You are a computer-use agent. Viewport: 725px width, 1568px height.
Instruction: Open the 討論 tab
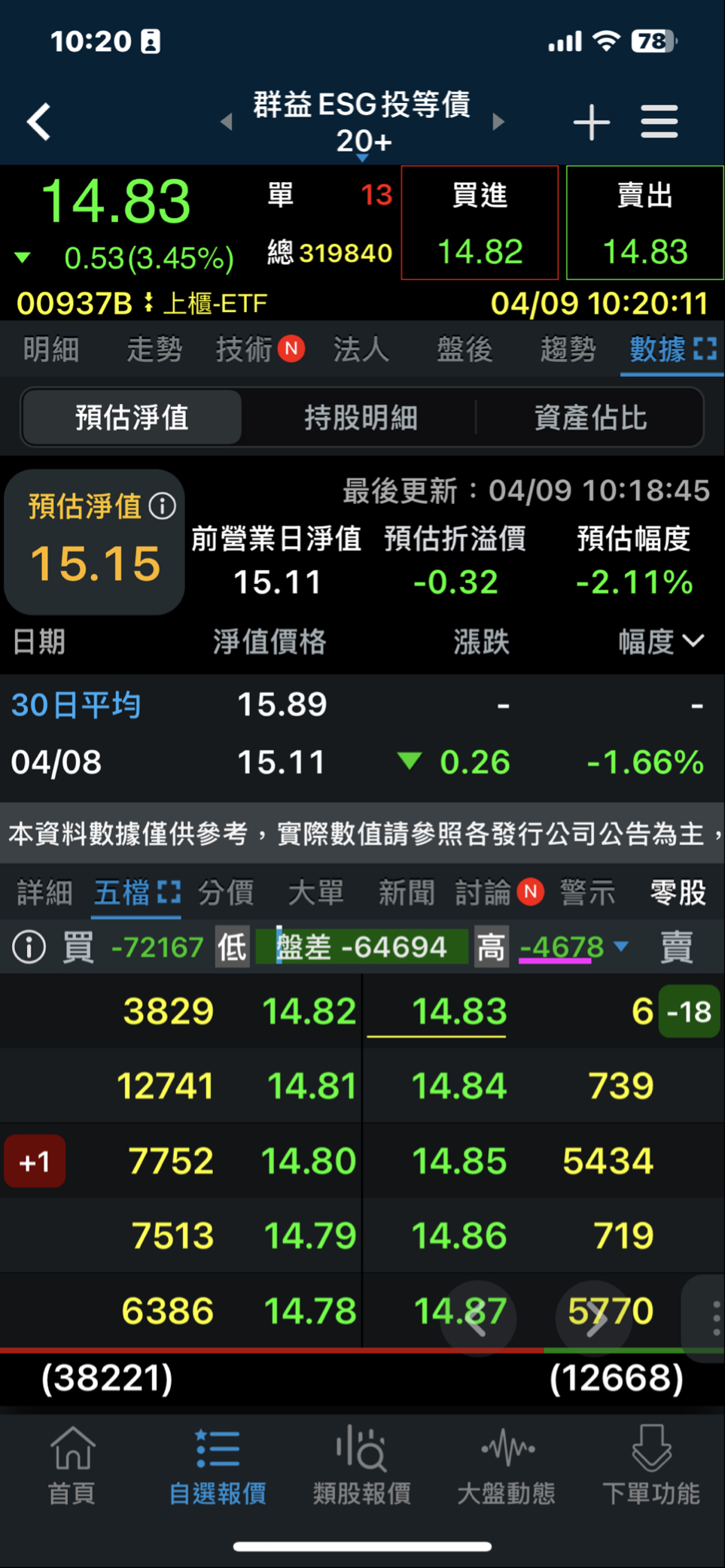pyautogui.click(x=483, y=893)
